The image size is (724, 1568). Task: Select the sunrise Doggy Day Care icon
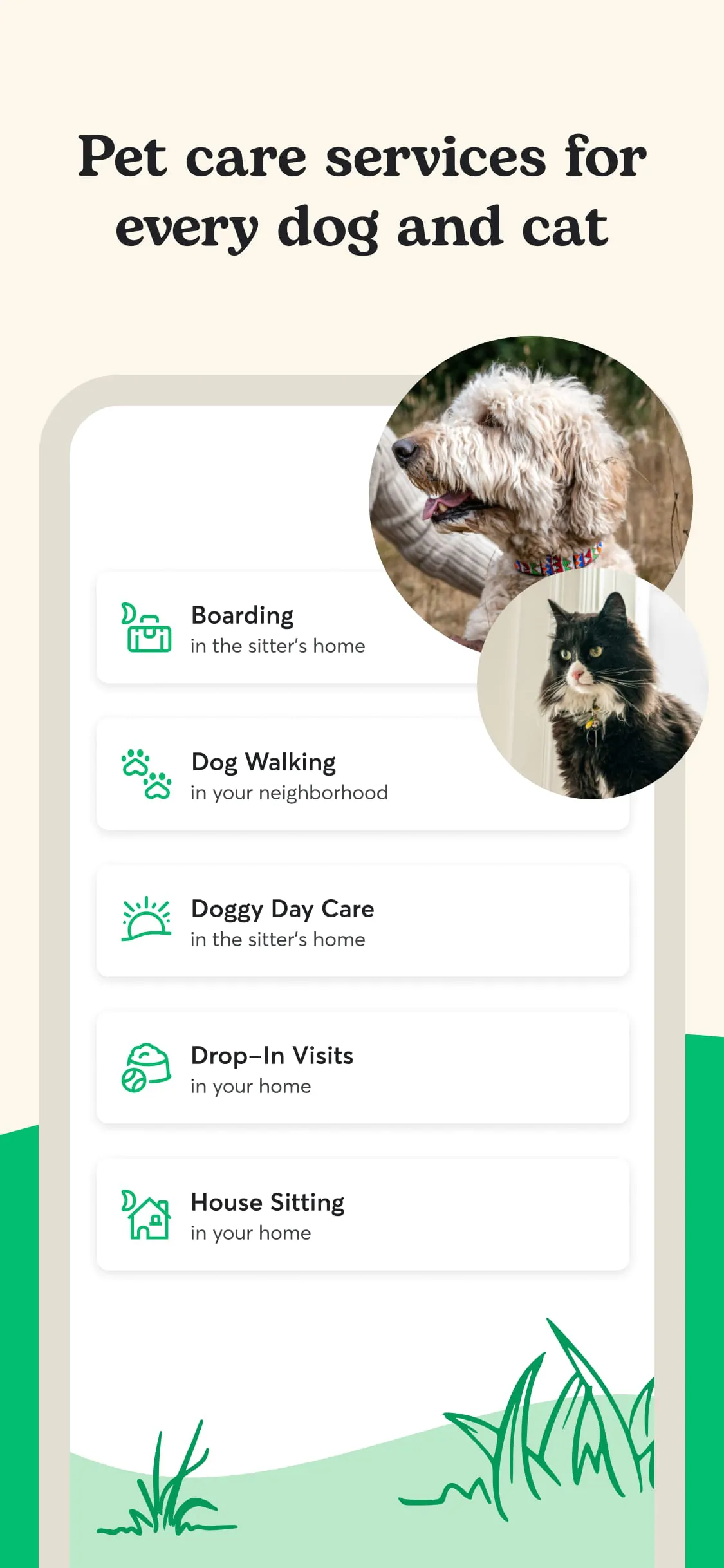coord(145,922)
